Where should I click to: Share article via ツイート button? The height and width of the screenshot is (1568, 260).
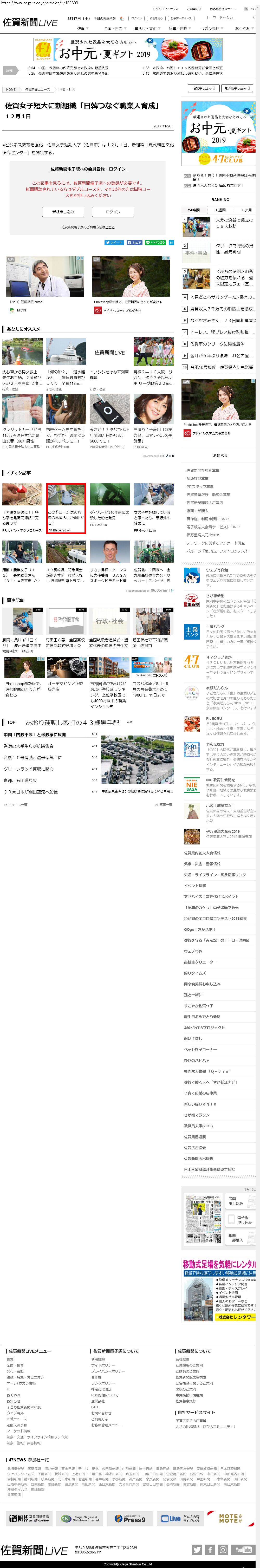(x=113, y=242)
